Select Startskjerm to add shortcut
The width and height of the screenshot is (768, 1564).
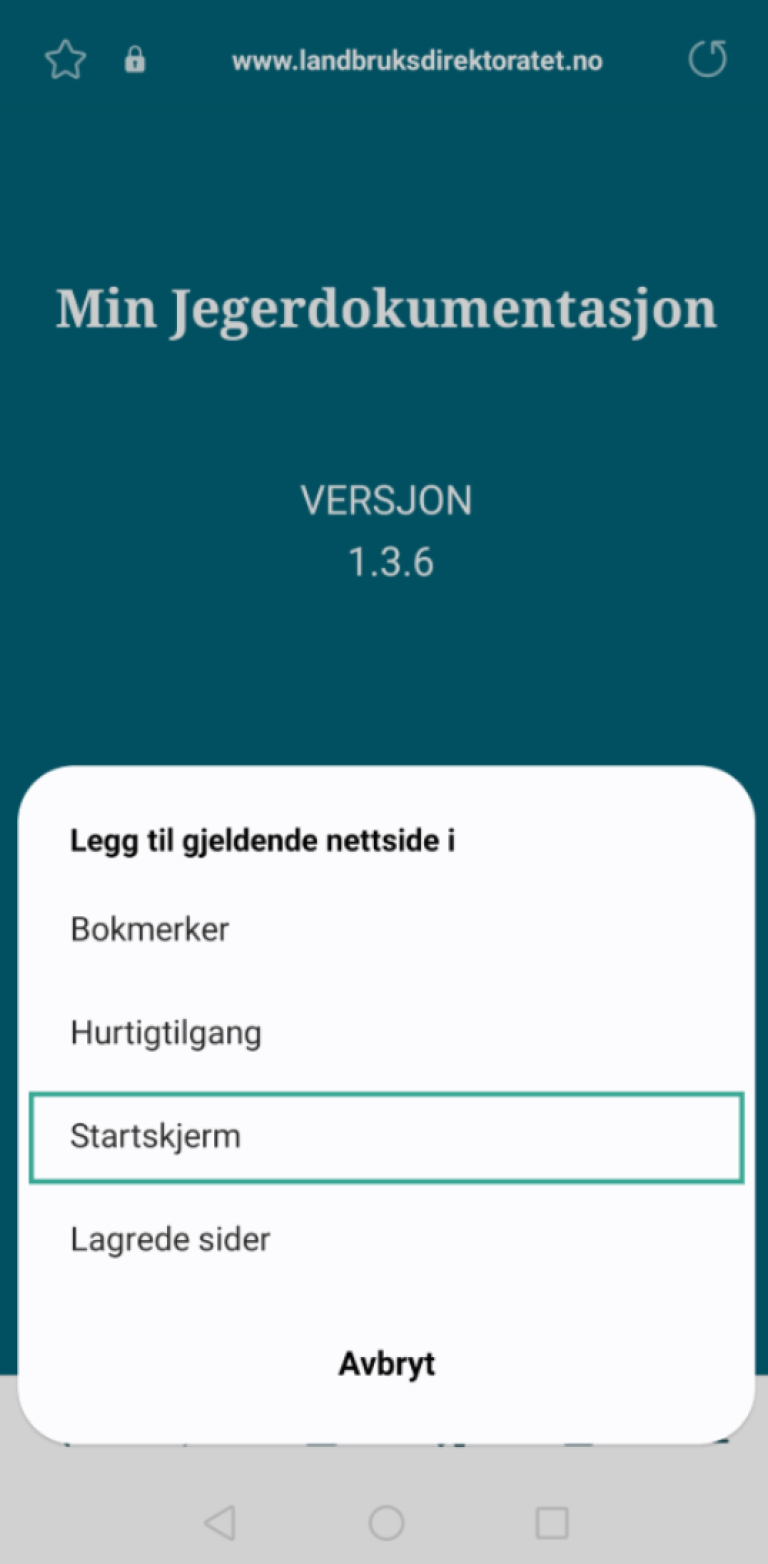(386, 1137)
